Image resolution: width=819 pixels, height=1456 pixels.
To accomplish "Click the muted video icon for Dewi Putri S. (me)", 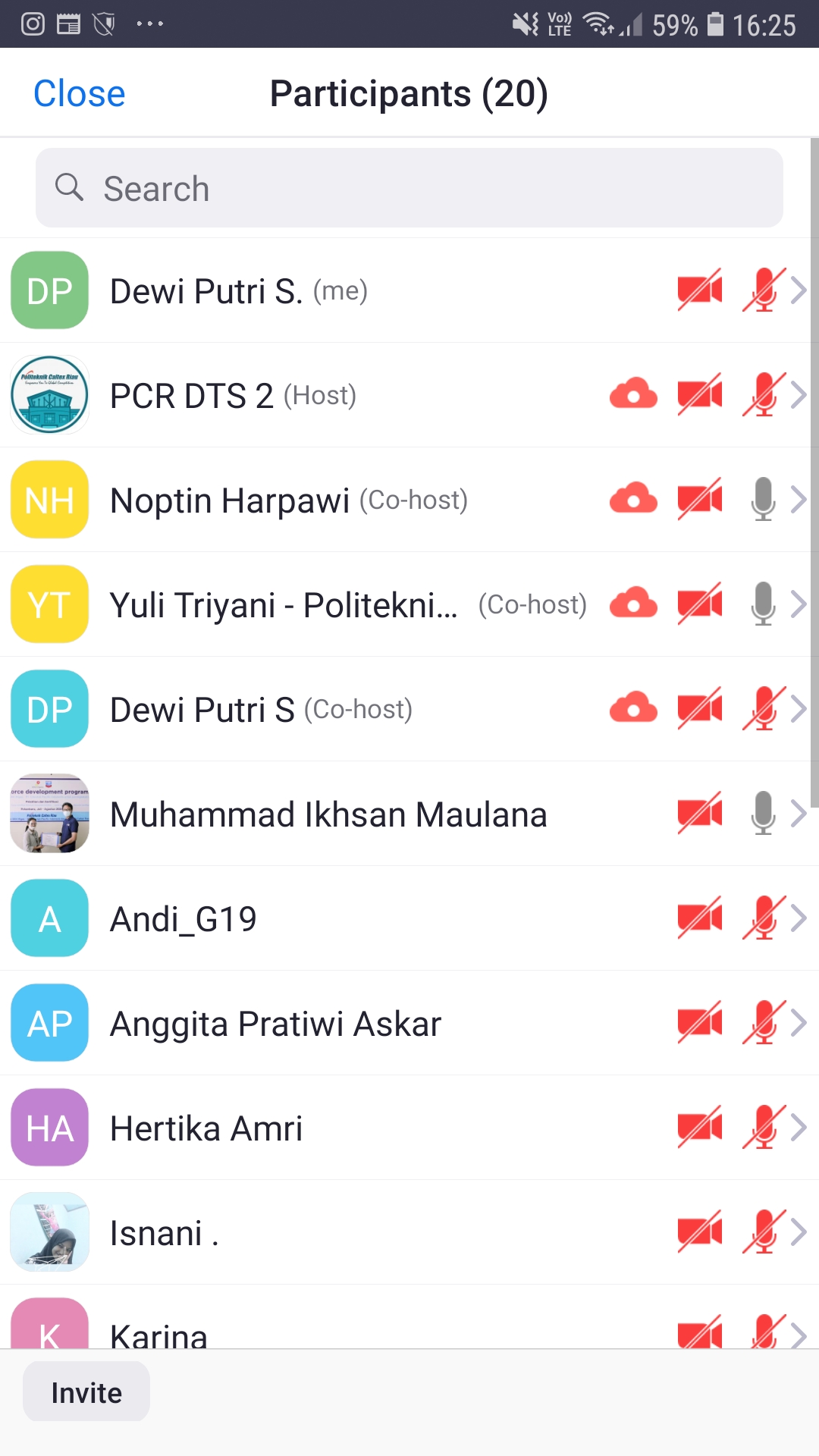I will [698, 290].
